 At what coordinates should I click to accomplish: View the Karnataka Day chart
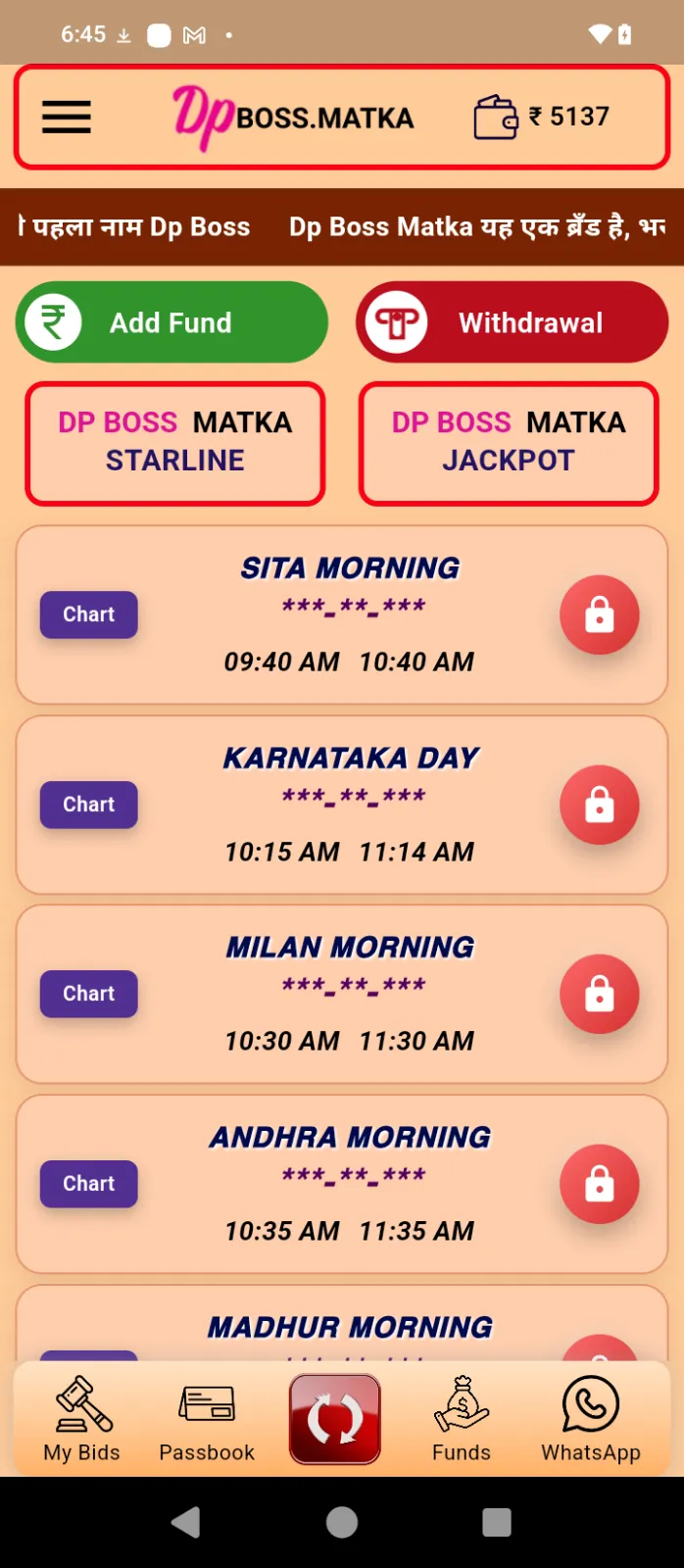pyautogui.click(x=88, y=805)
